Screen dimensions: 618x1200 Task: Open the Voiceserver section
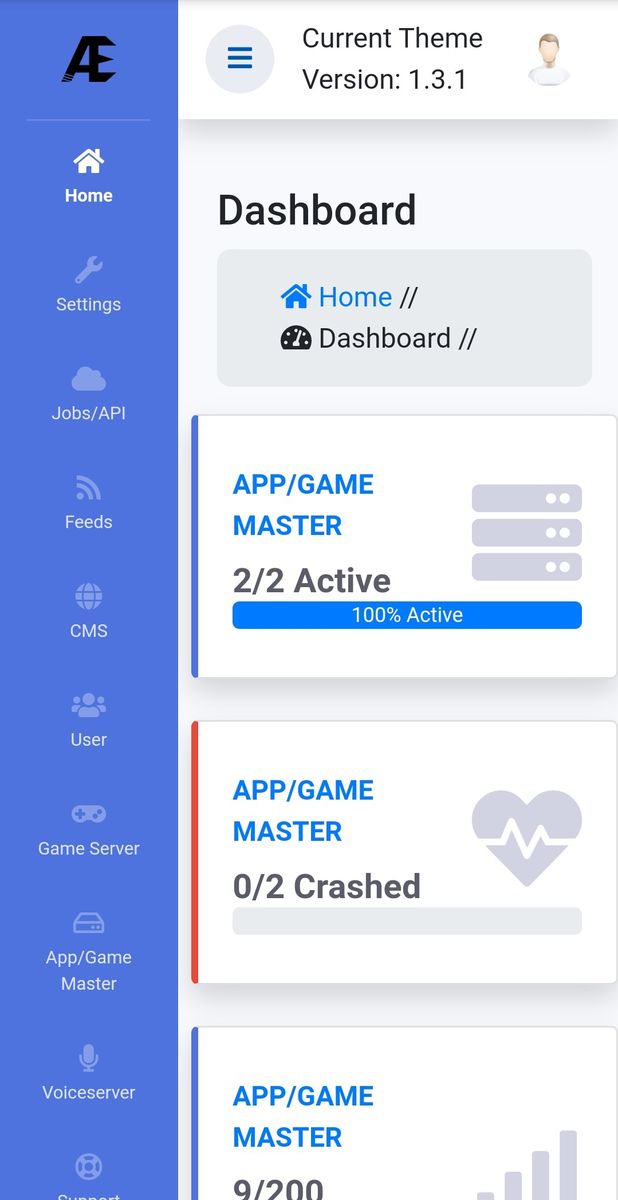pyautogui.click(x=88, y=1073)
